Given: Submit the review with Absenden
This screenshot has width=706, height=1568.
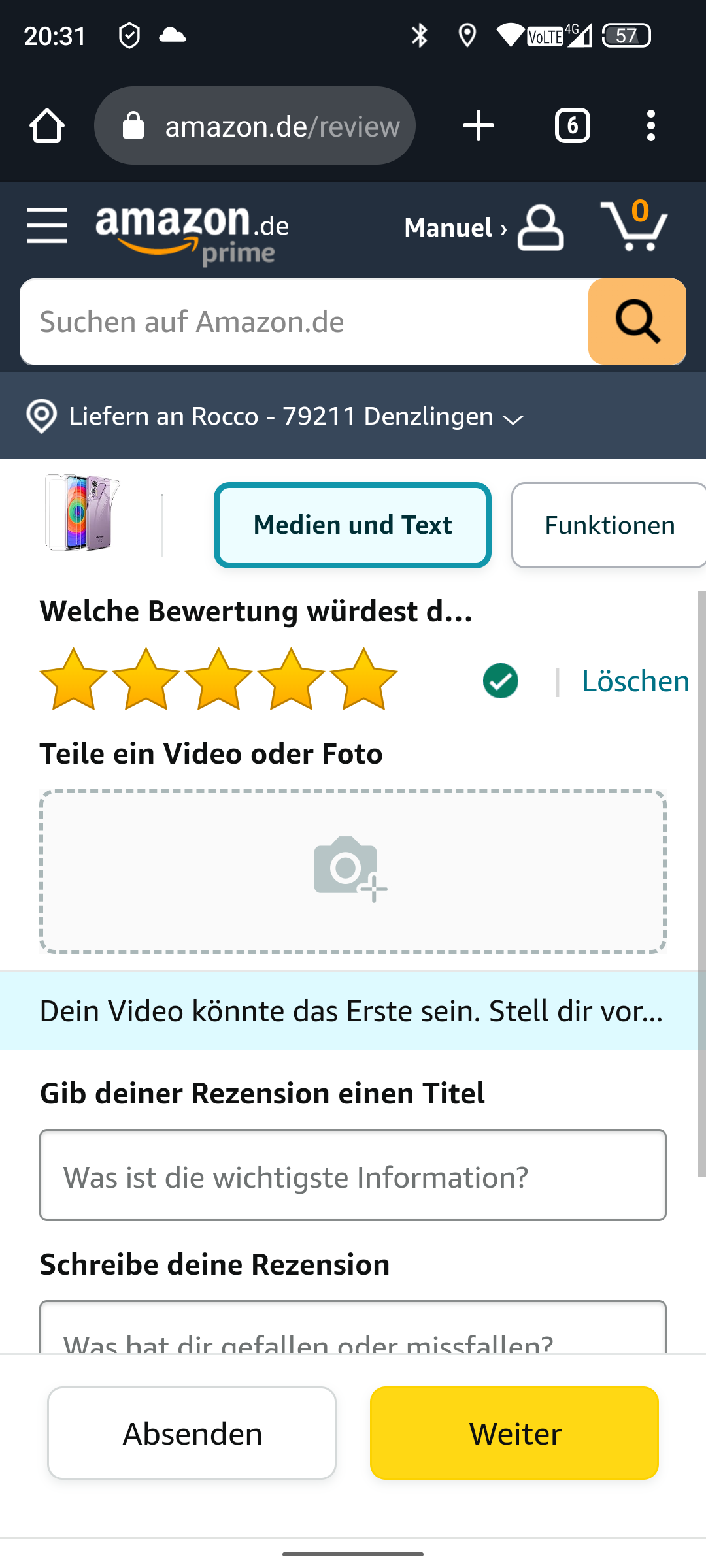Looking at the screenshot, I should (192, 1433).
